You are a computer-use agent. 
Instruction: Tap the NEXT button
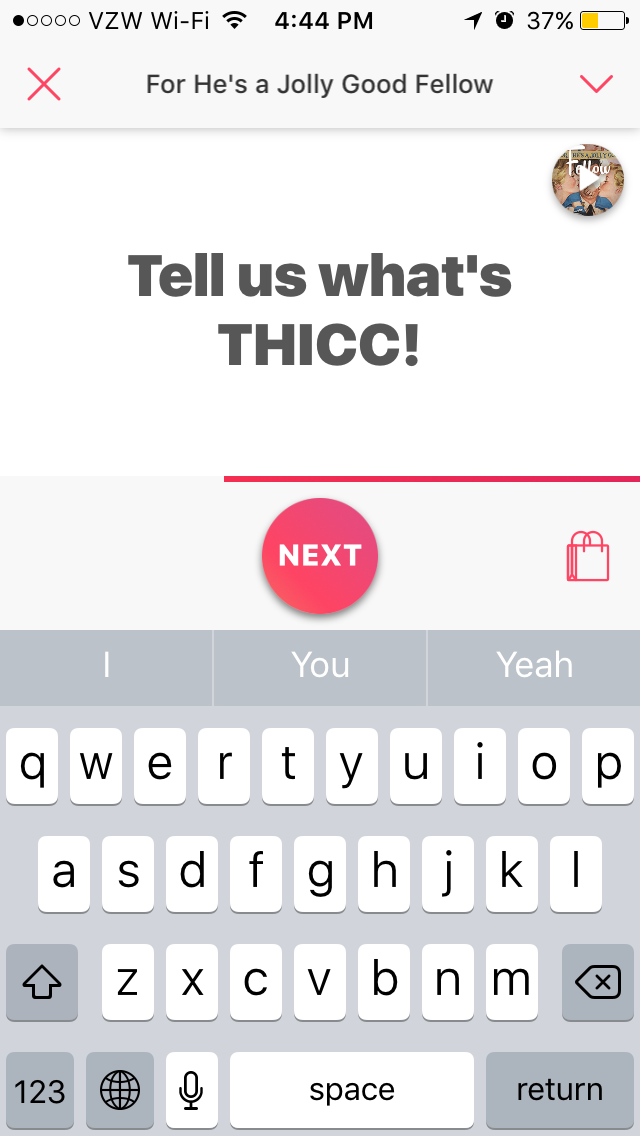click(x=320, y=556)
